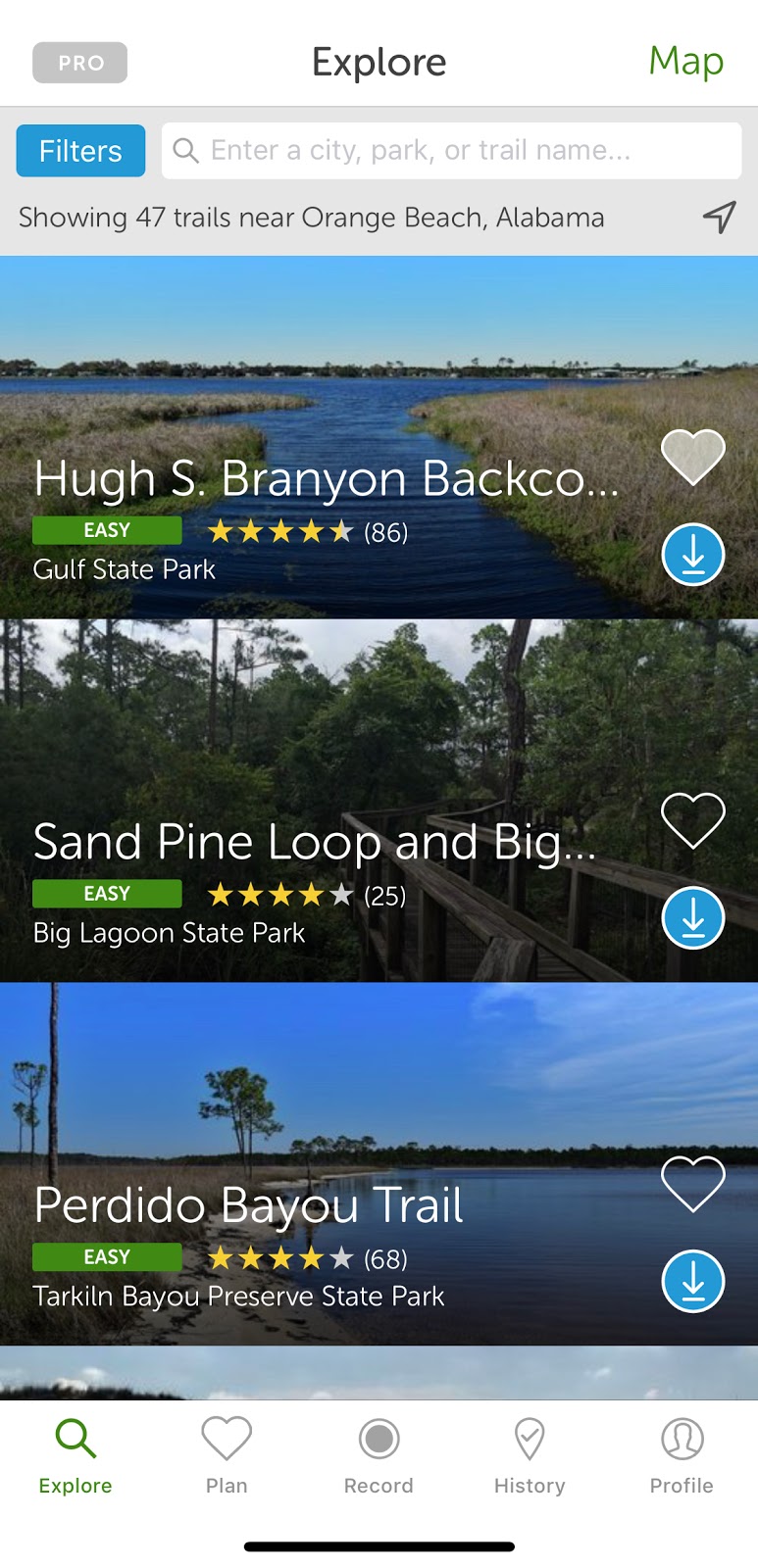Viewport: 758px width, 1568px height.
Task: Download the Sand Pine Loop trail map
Action: click(692, 918)
